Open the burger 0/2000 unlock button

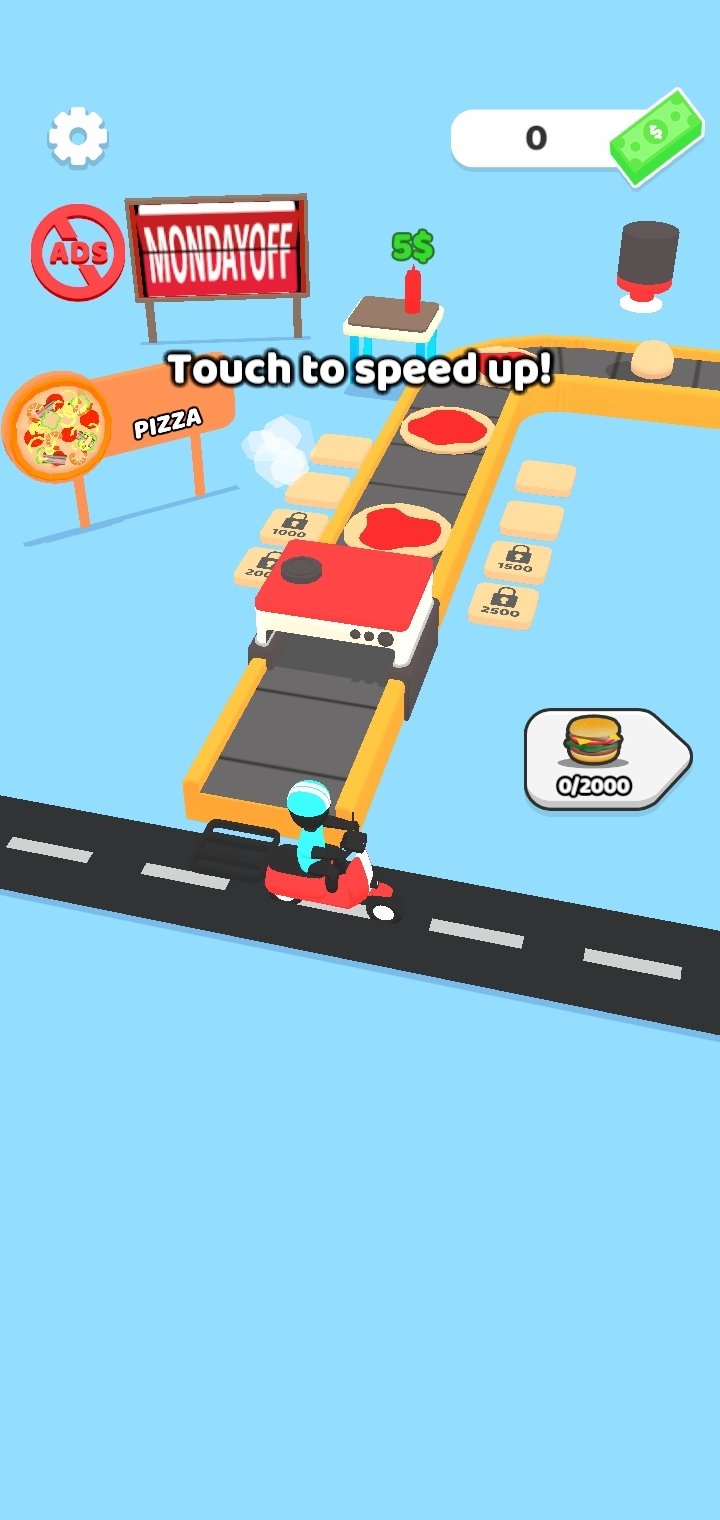pos(607,759)
